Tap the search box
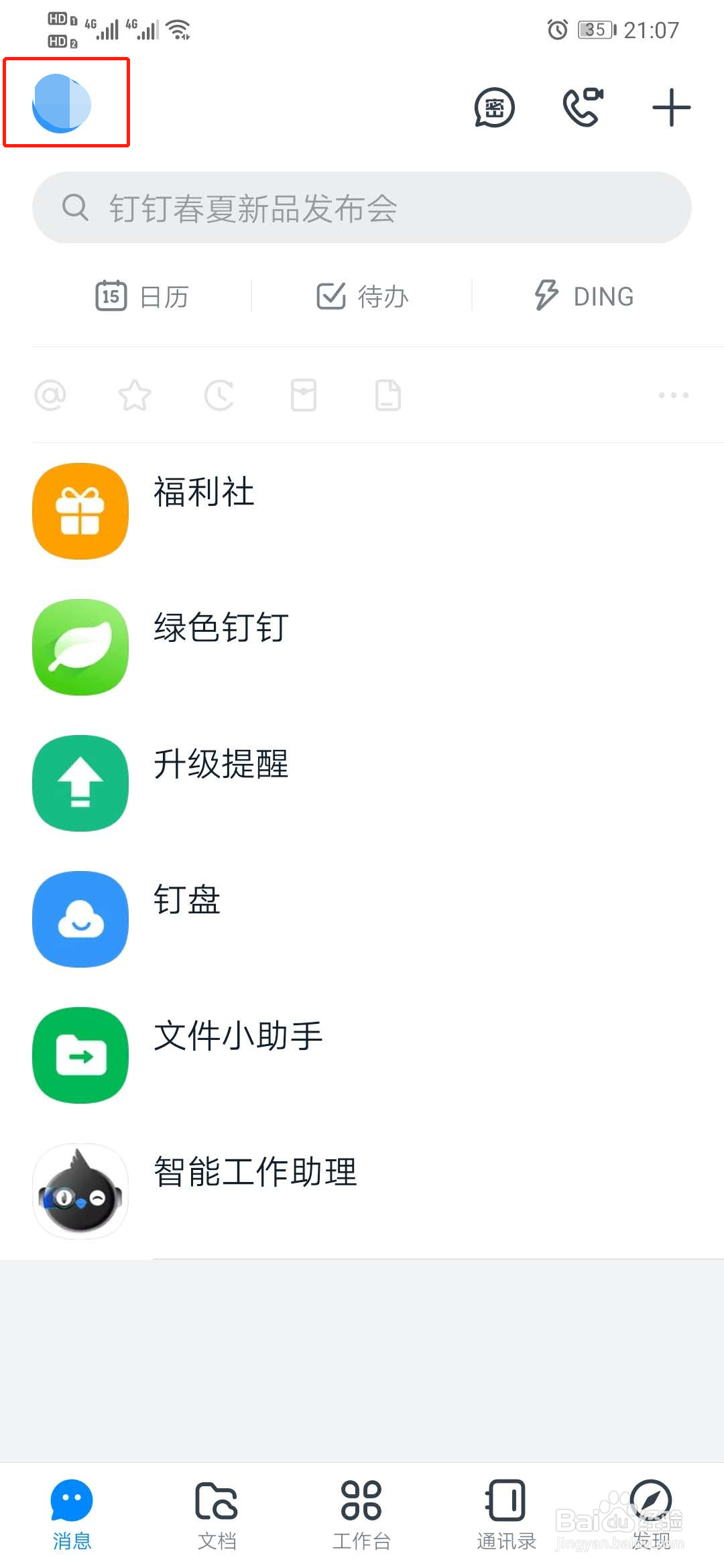This screenshot has height=1568, width=724. click(x=362, y=208)
